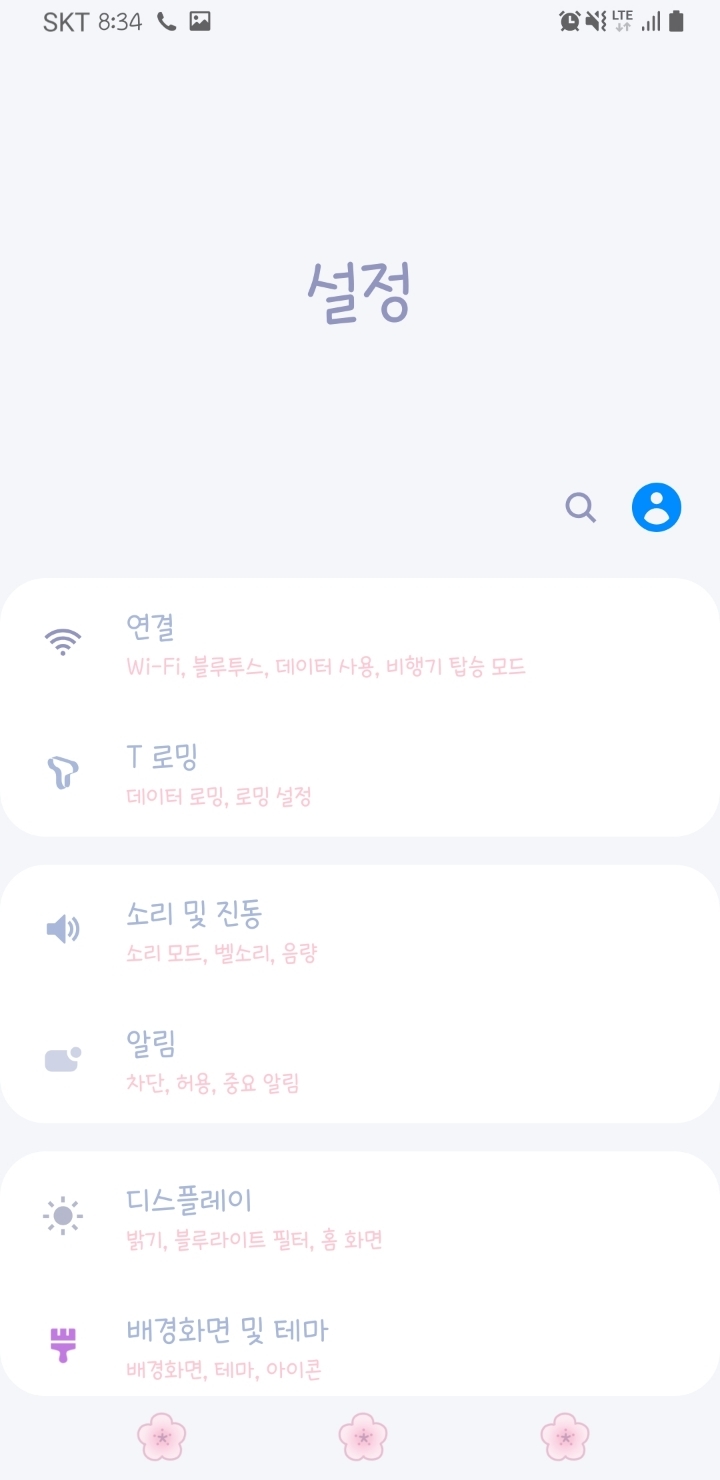Go to 소리 및 진동 settings
The height and width of the screenshot is (1480, 720).
point(360,929)
